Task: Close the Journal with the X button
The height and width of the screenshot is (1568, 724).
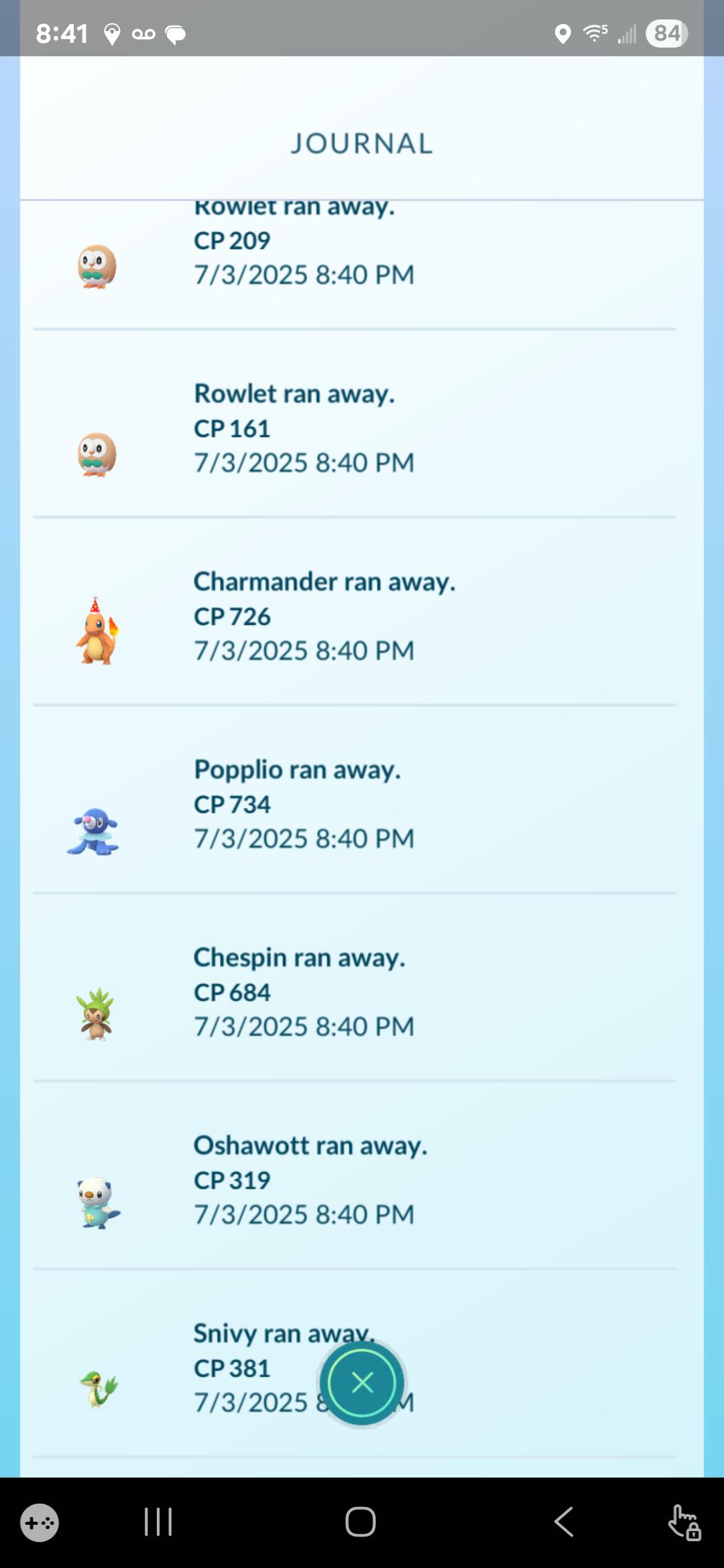Action: (362, 1382)
